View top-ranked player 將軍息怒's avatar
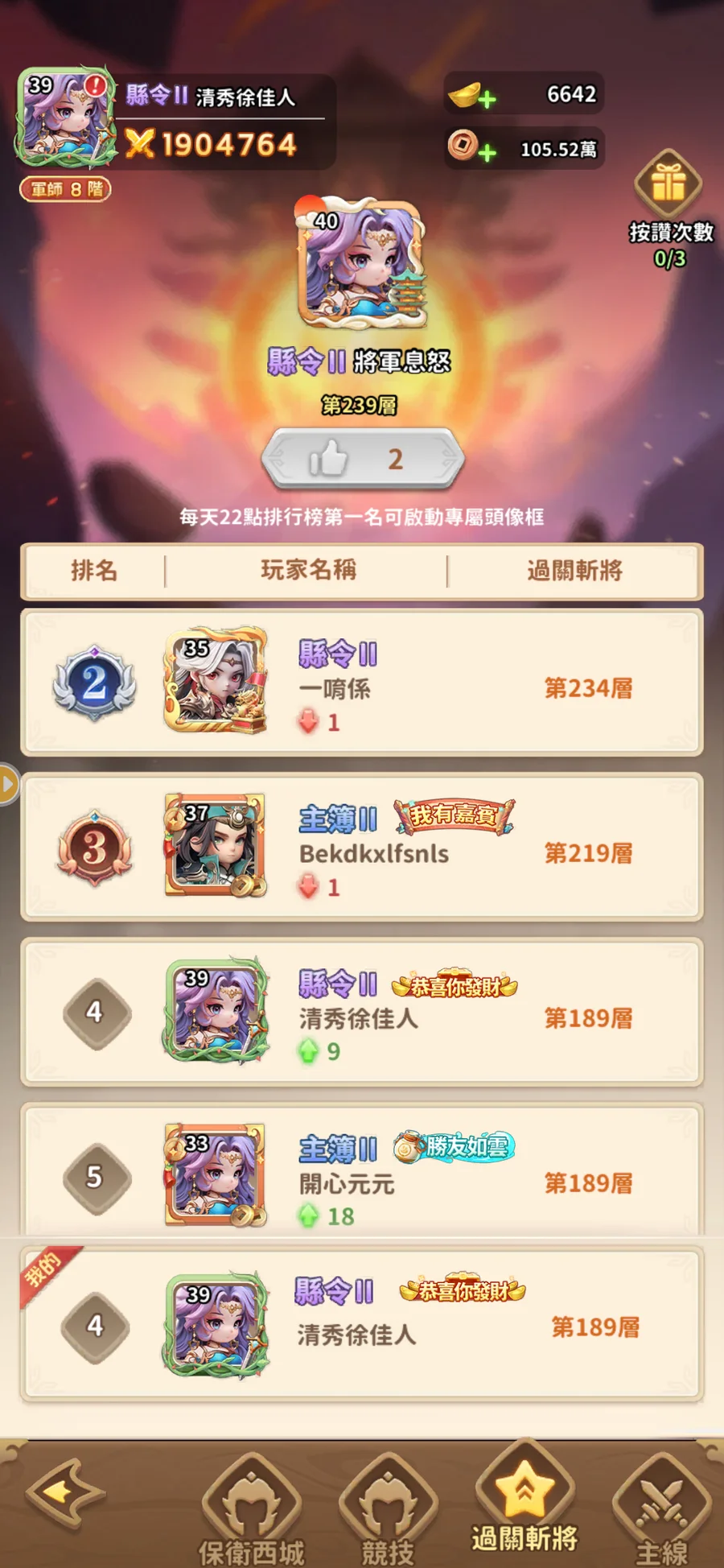 361,264
